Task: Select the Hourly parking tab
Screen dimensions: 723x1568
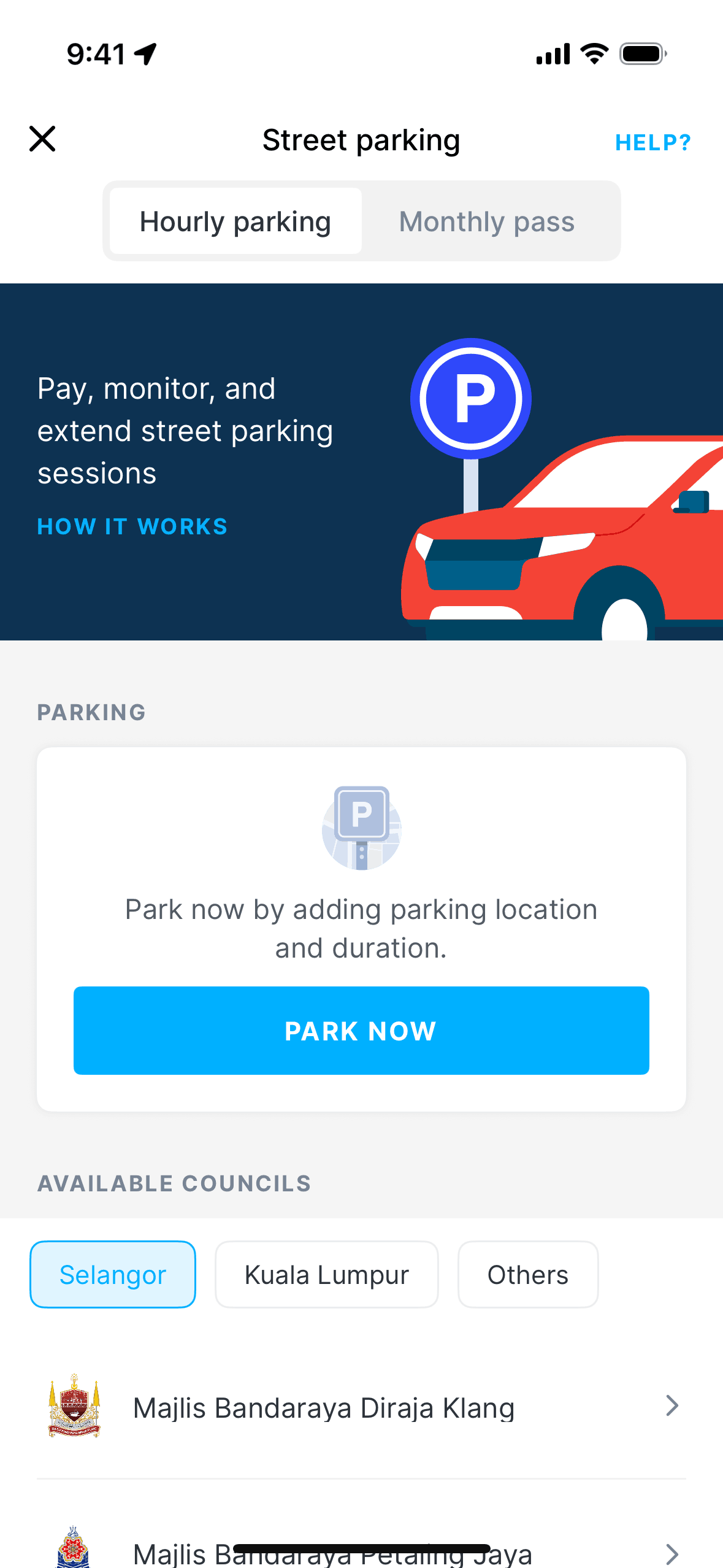Action: click(235, 221)
